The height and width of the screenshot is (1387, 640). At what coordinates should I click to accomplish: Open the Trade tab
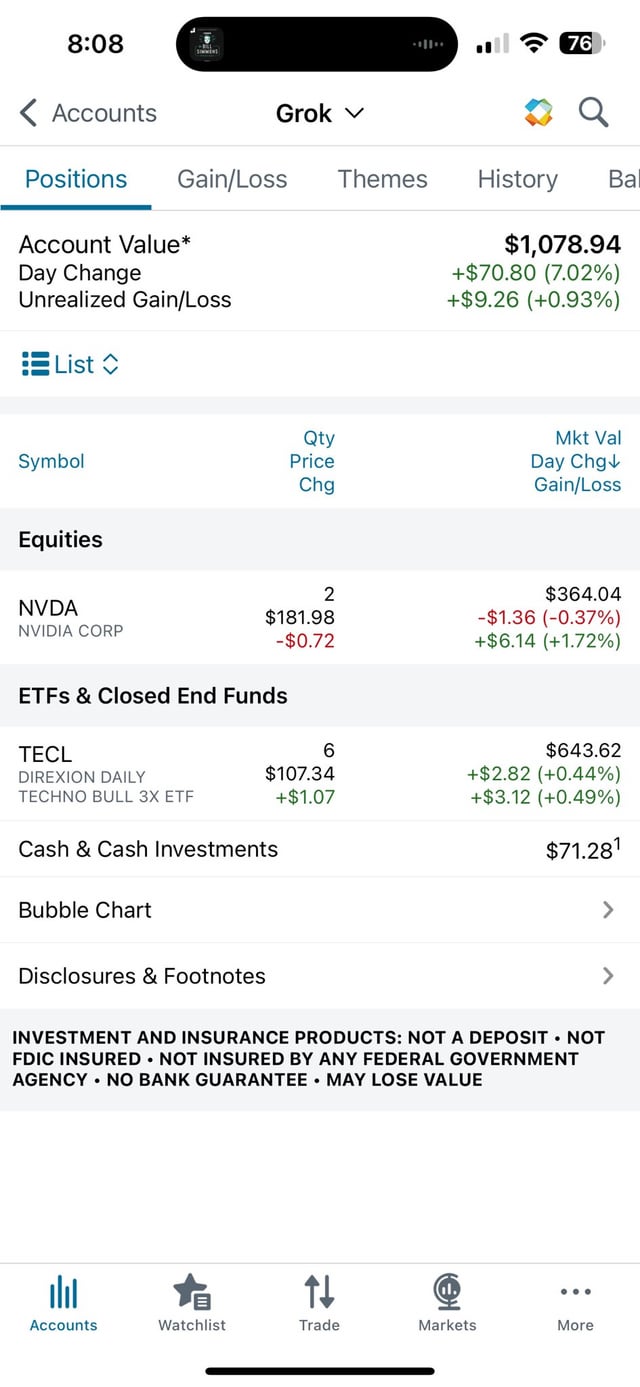pos(319,1303)
